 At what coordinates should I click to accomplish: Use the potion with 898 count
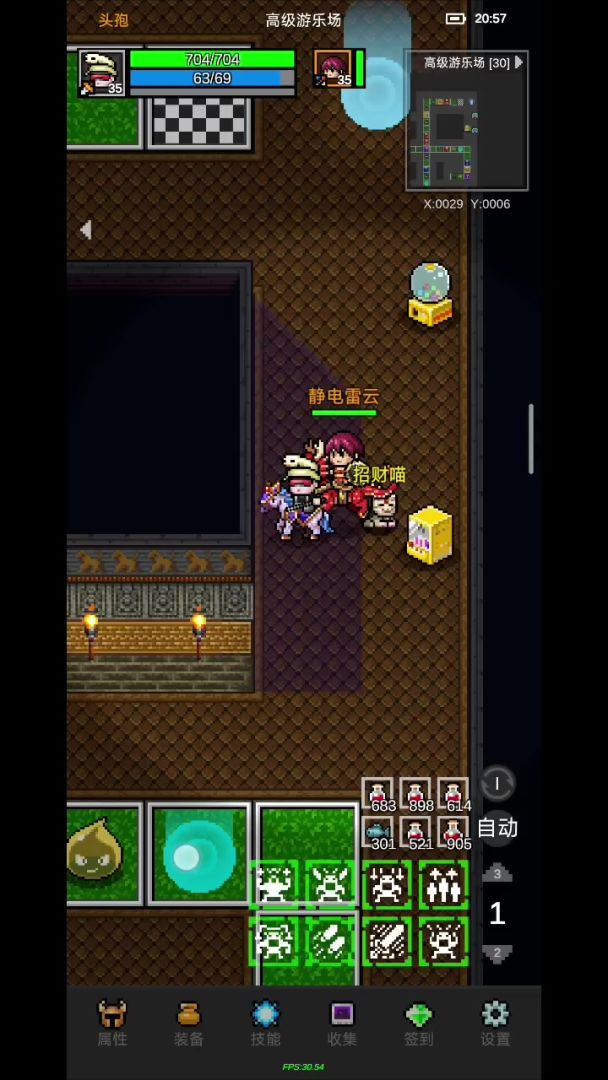pyautogui.click(x=416, y=794)
